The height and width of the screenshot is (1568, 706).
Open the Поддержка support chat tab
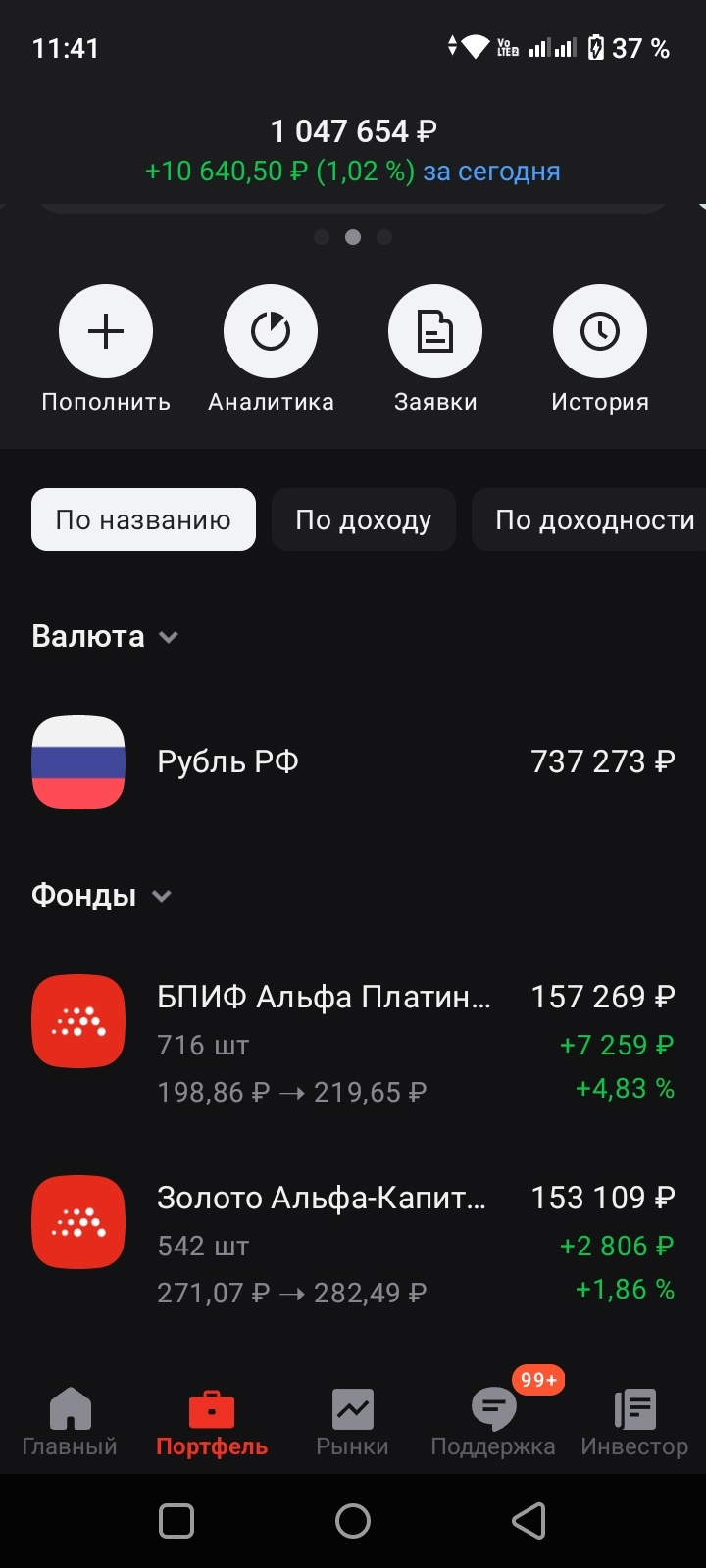tap(493, 1421)
